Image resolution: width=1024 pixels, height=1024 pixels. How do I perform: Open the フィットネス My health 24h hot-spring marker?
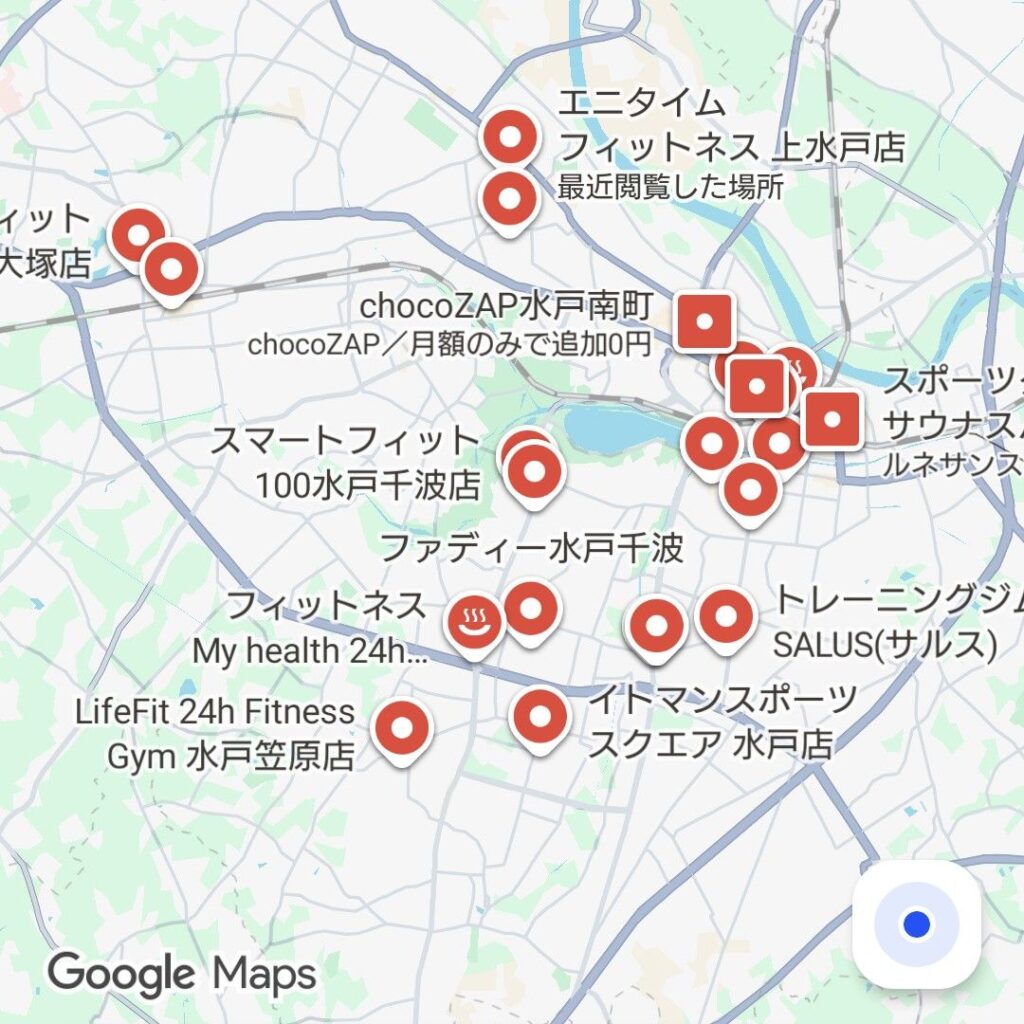[x=474, y=623]
